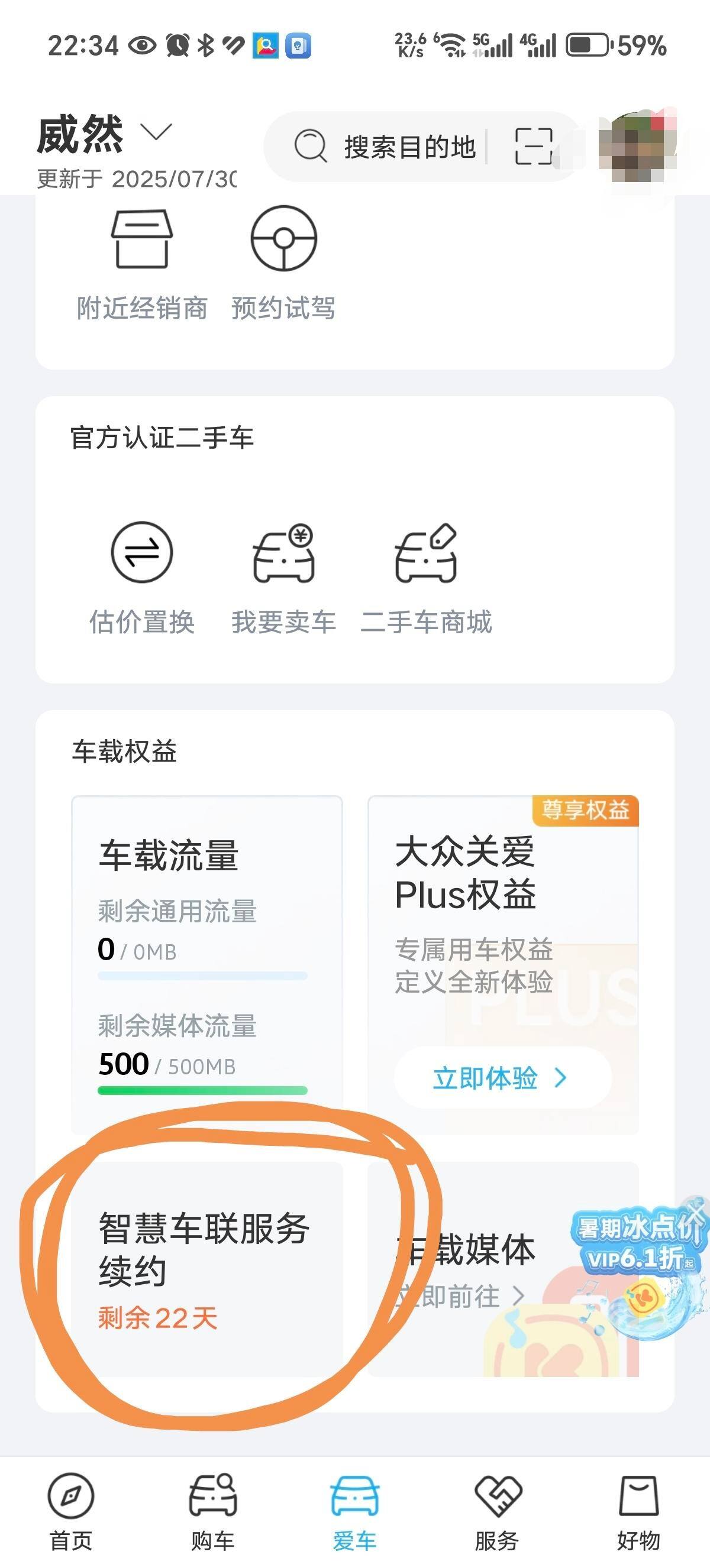This screenshot has height=1568, width=710.
Task: Choose 我要卖车
Action: (x=283, y=577)
